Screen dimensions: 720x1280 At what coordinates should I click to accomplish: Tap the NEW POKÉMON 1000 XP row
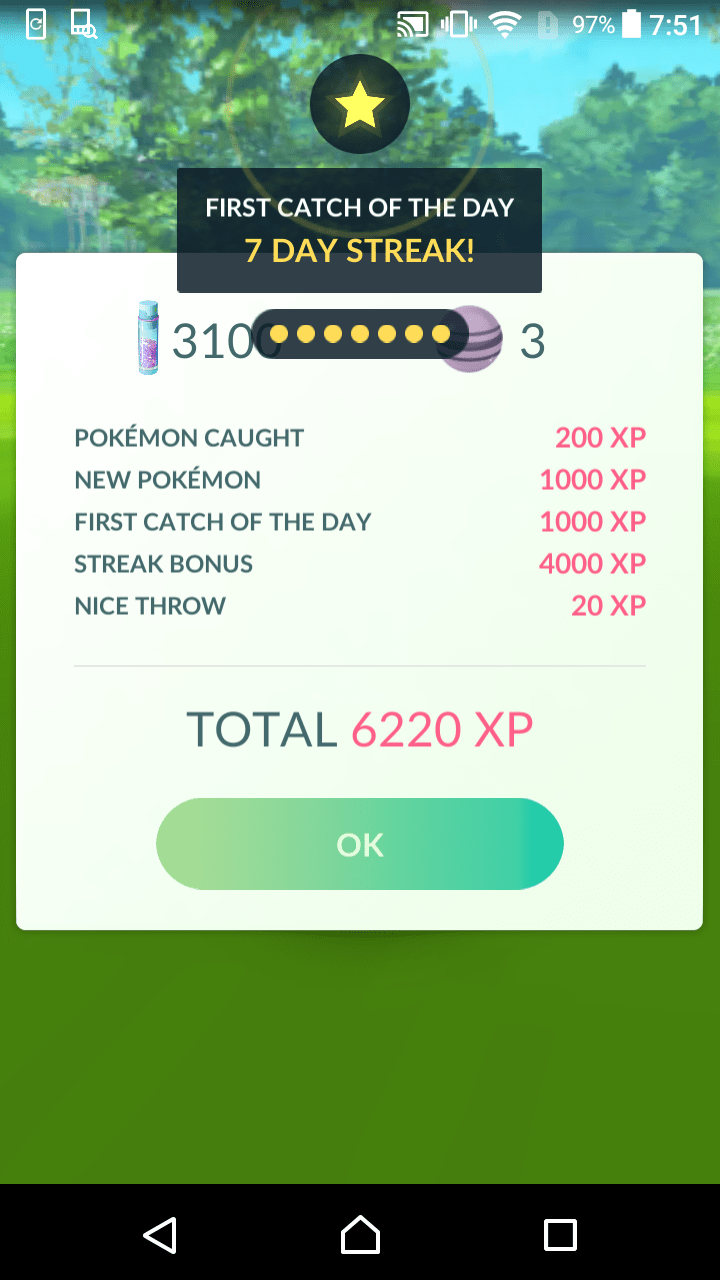tap(360, 479)
